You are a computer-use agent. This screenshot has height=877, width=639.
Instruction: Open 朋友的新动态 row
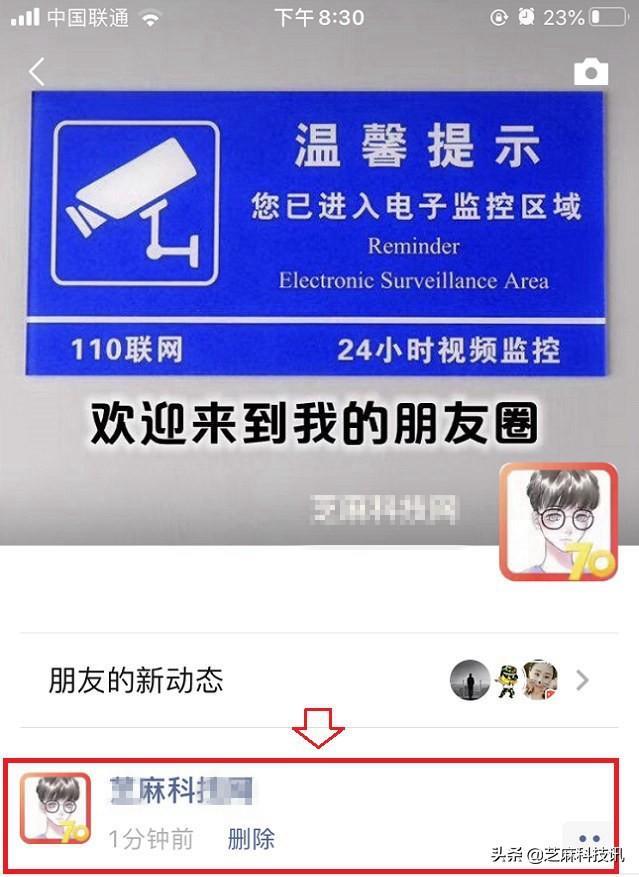click(319, 681)
